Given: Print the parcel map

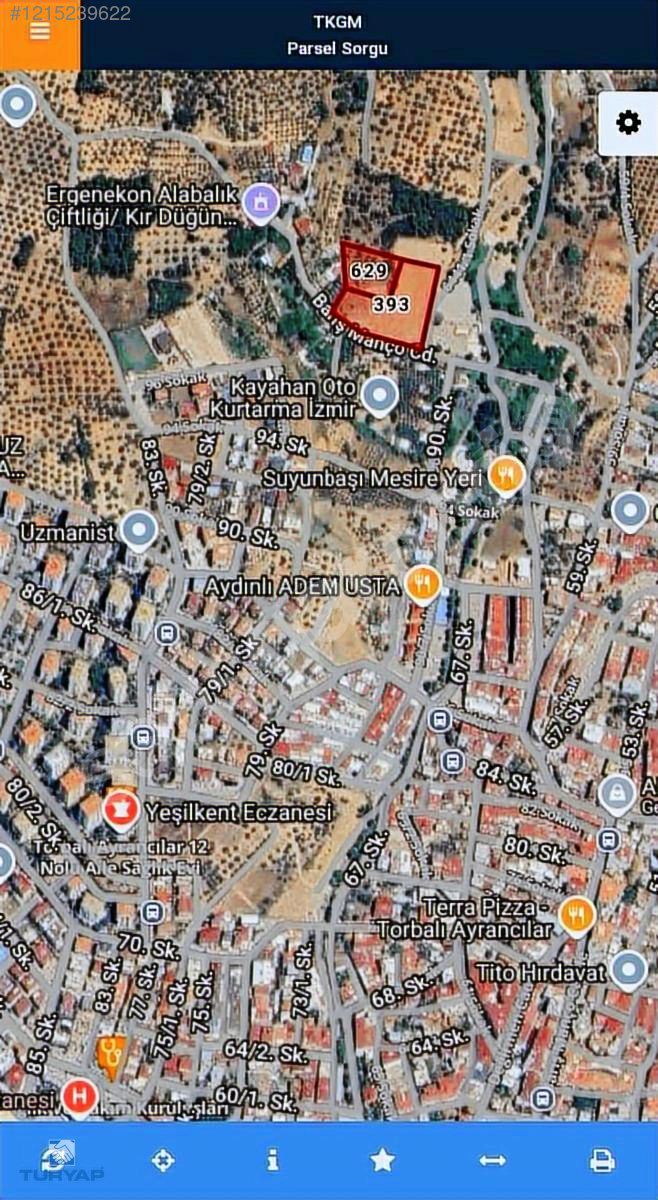Looking at the screenshot, I should tap(601, 1160).
